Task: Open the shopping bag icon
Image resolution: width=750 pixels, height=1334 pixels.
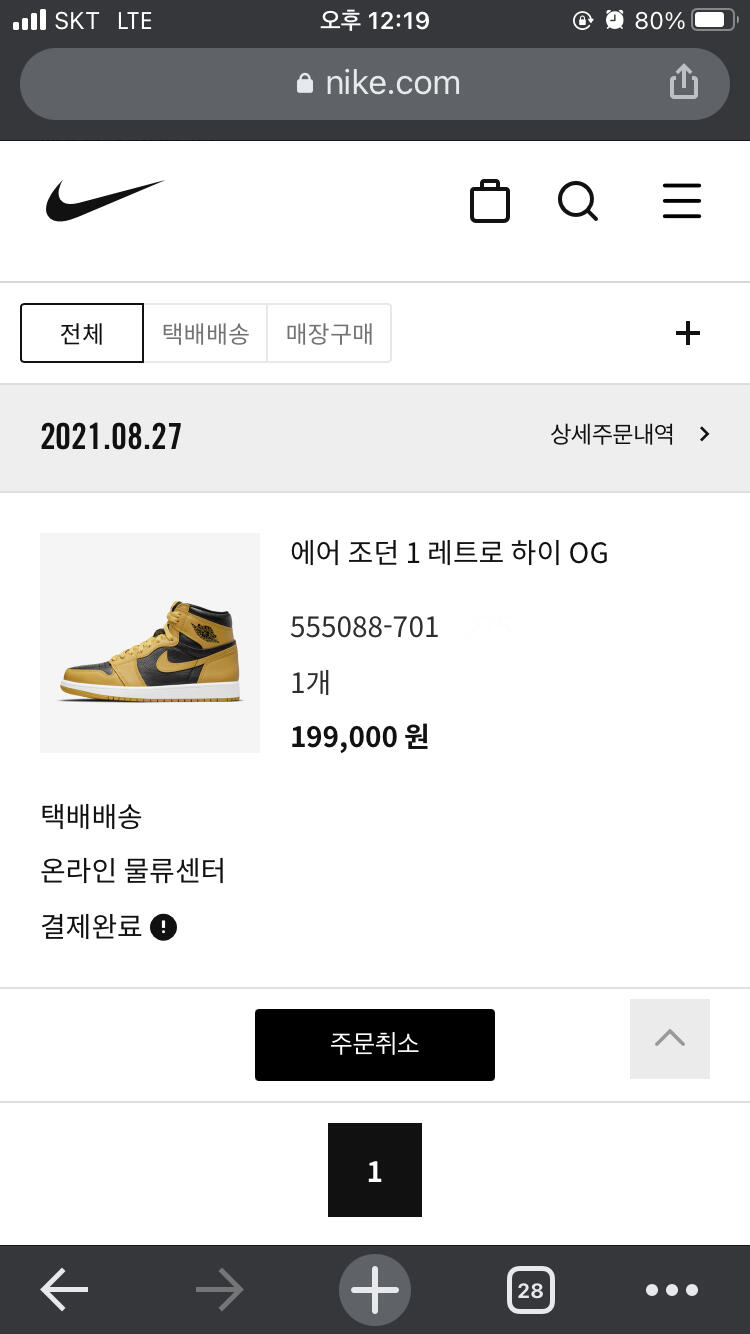Action: [489, 202]
